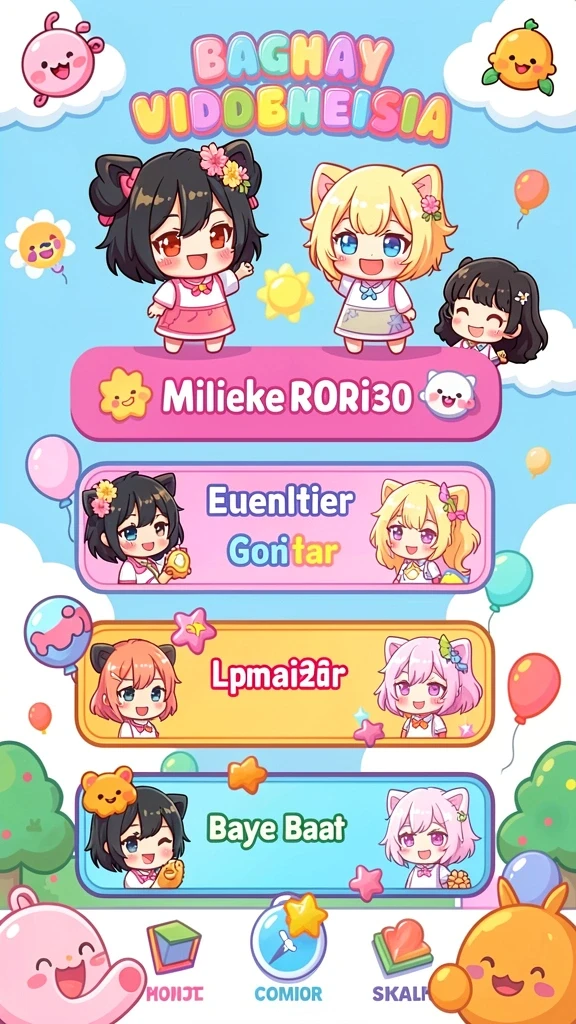Switch to the Comior compass tab
This screenshot has width=576, height=1024.
point(288,955)
